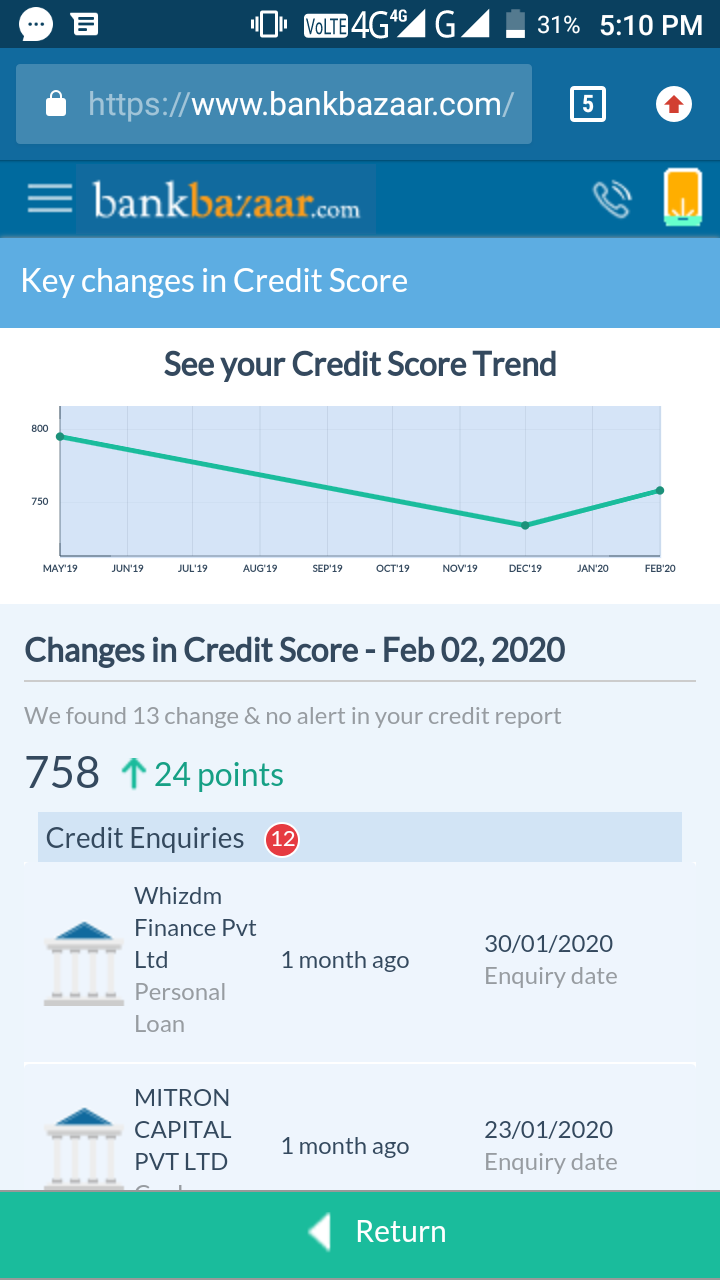Open the Whizdm Finance Pvt Ltd enquiry
This screenshot has width=720, height=1280.
tap(360, 961)
